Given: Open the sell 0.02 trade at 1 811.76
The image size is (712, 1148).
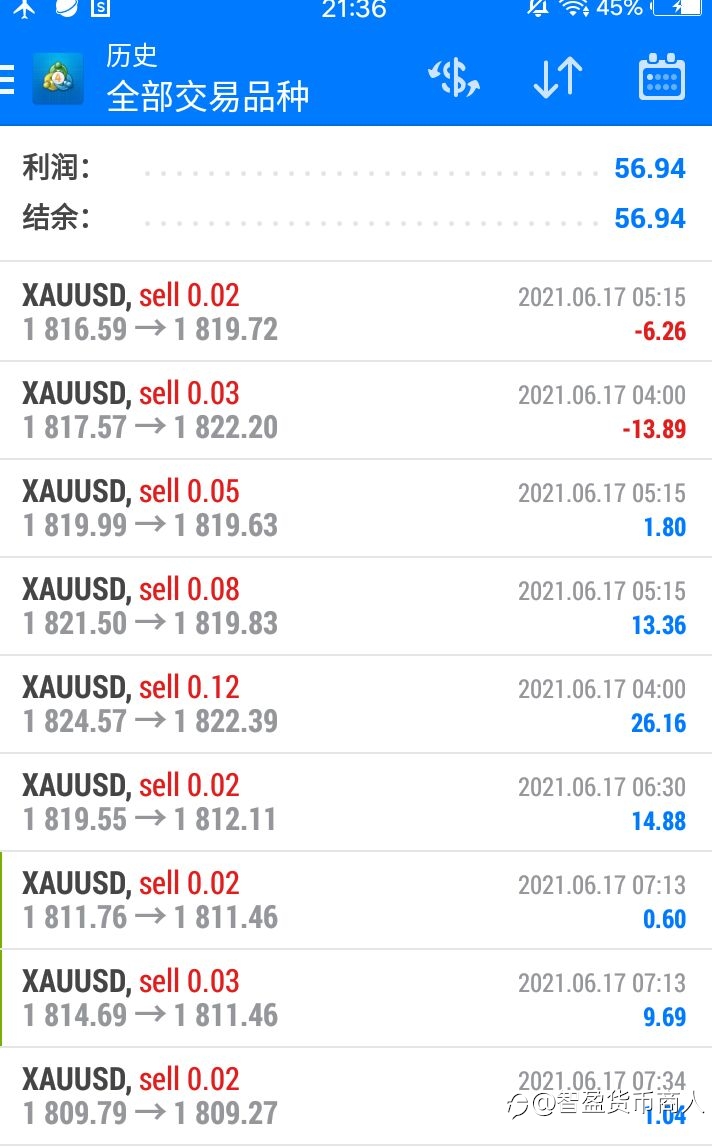Looking at the screenshot, I should pyautogui.click(x=356, y=901).
